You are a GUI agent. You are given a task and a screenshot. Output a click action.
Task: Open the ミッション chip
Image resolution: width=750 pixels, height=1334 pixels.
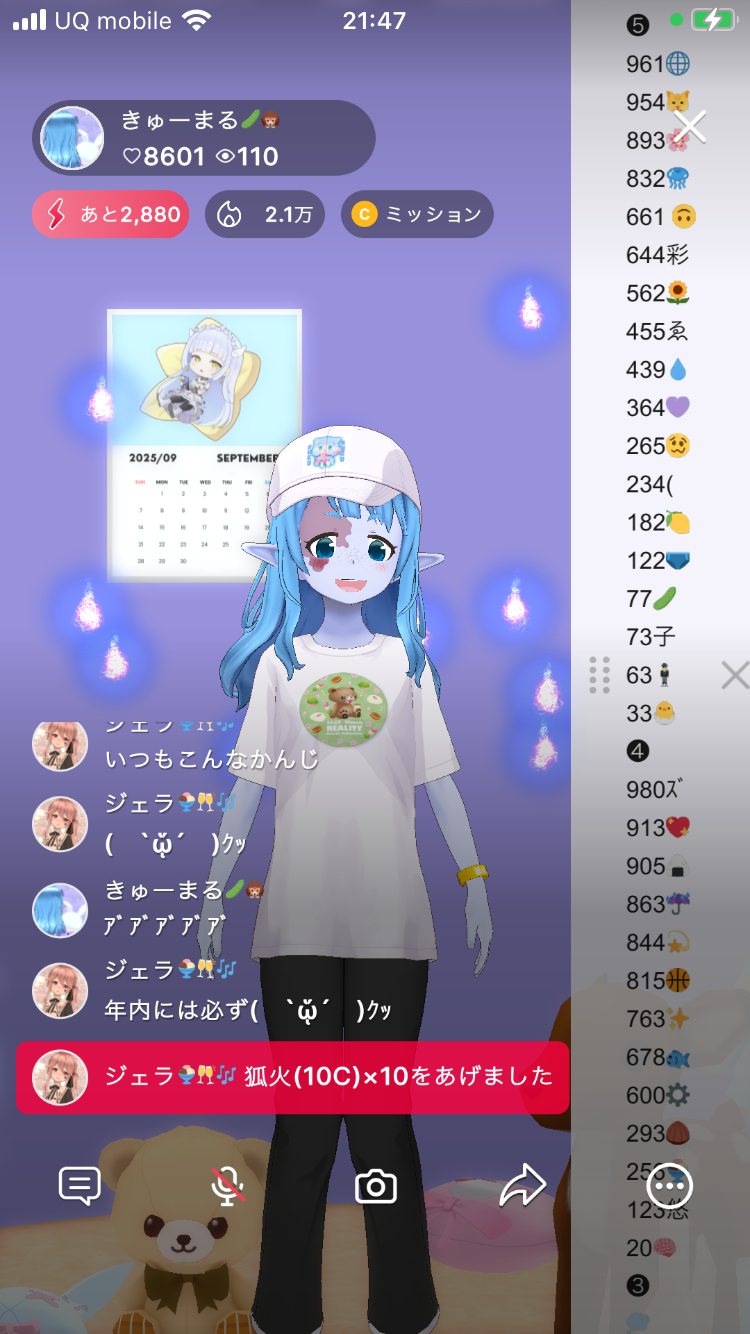click(x=417, y=214)
